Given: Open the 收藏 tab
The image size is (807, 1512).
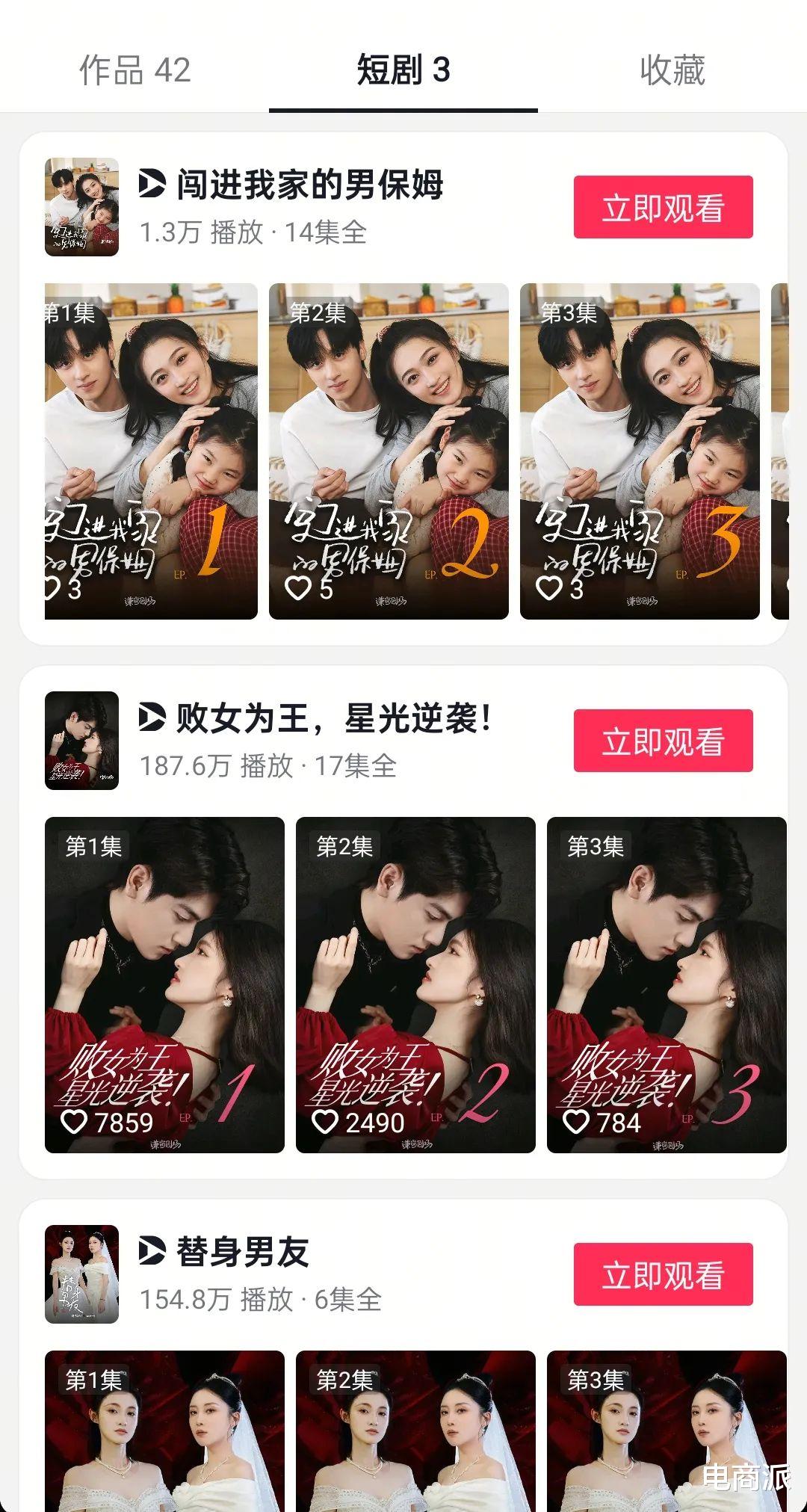Looking at the screenshot, I should [x=672, y=70].
